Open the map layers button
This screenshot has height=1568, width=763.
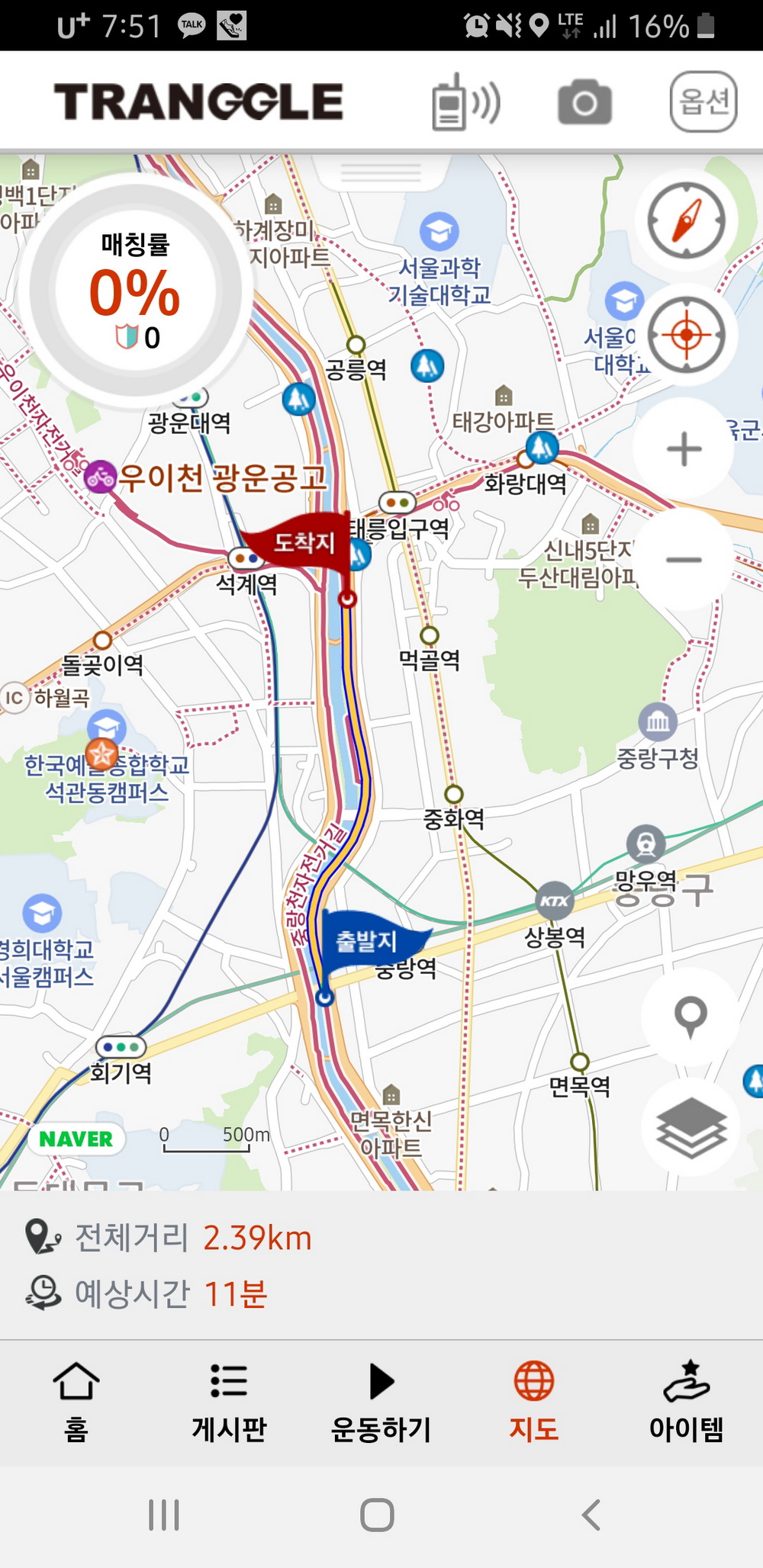[691, 1127]
